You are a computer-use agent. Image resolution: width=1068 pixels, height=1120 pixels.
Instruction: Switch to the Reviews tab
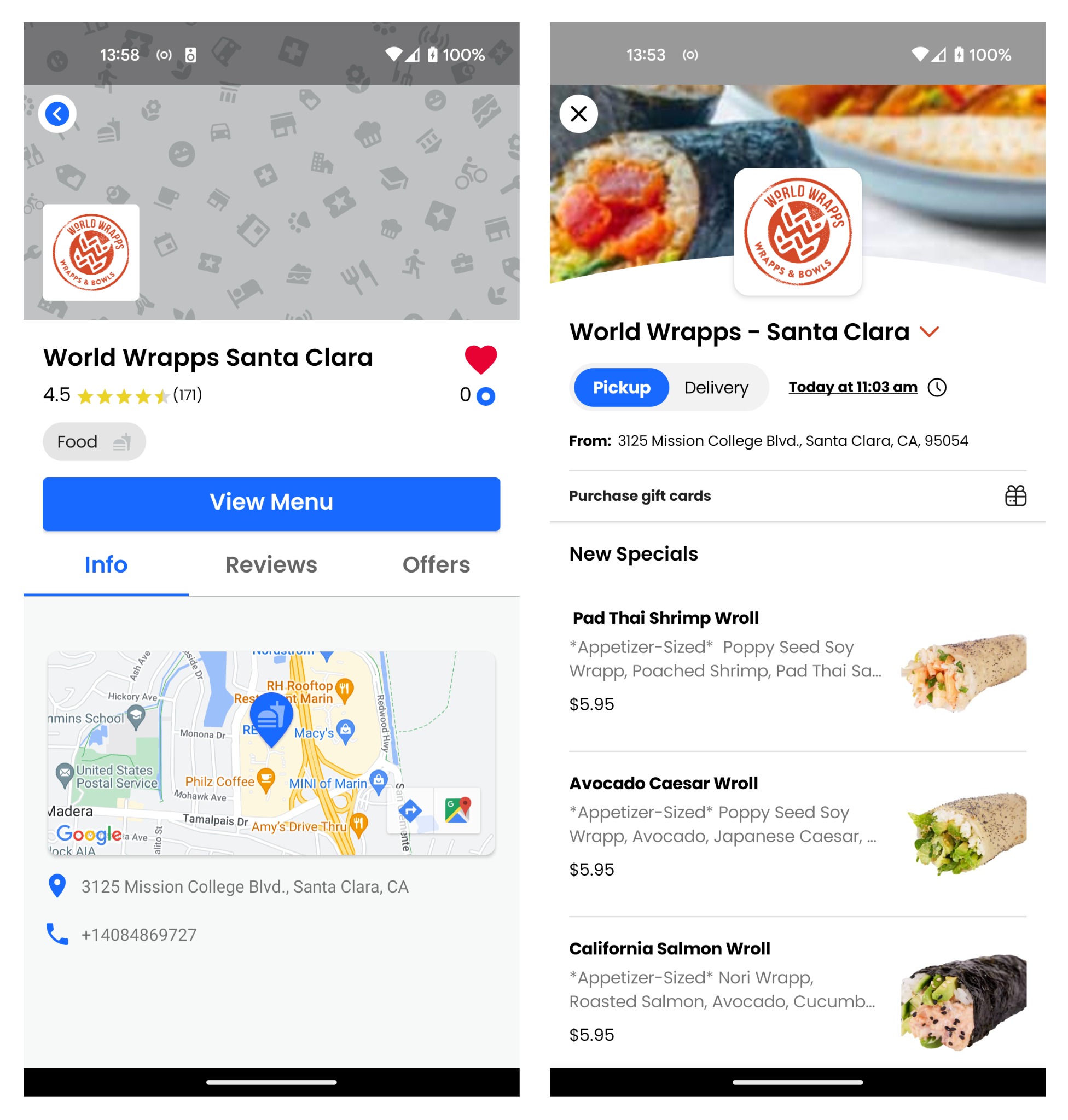pyautogui.click(x=271, y=564)
